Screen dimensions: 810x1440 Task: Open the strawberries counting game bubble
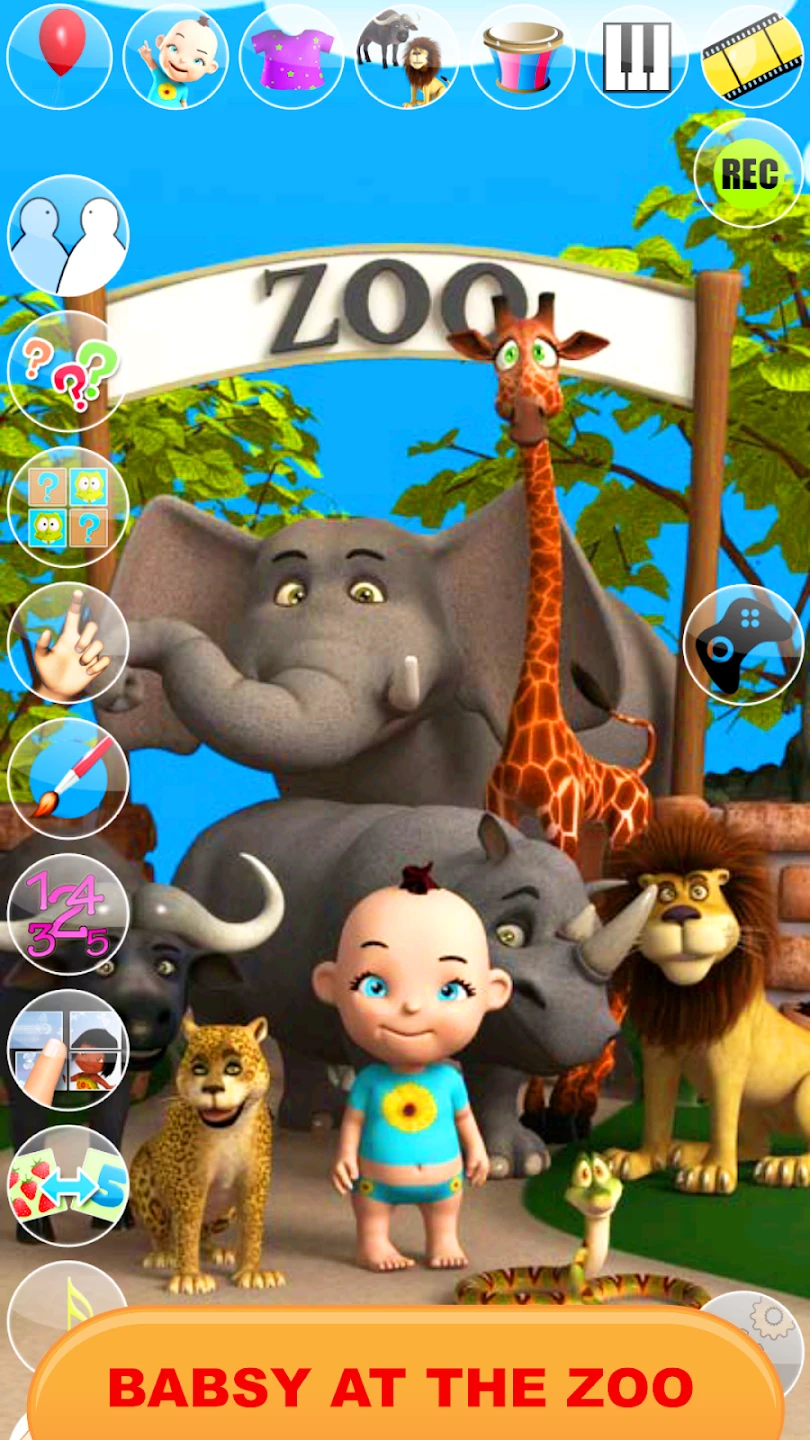(x=68, y=1186)
